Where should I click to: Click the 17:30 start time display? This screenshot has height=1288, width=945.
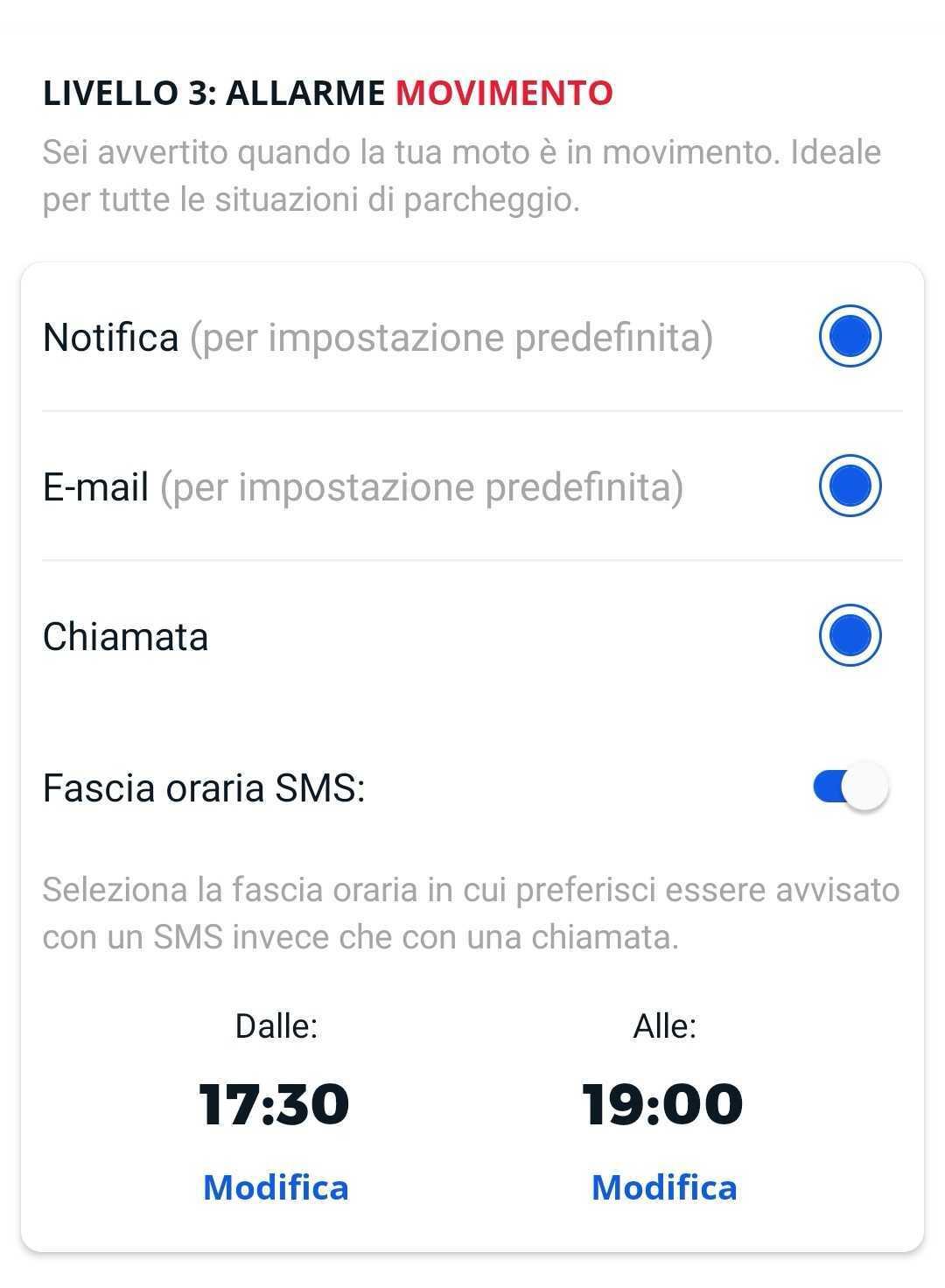tap(274, 1104)
